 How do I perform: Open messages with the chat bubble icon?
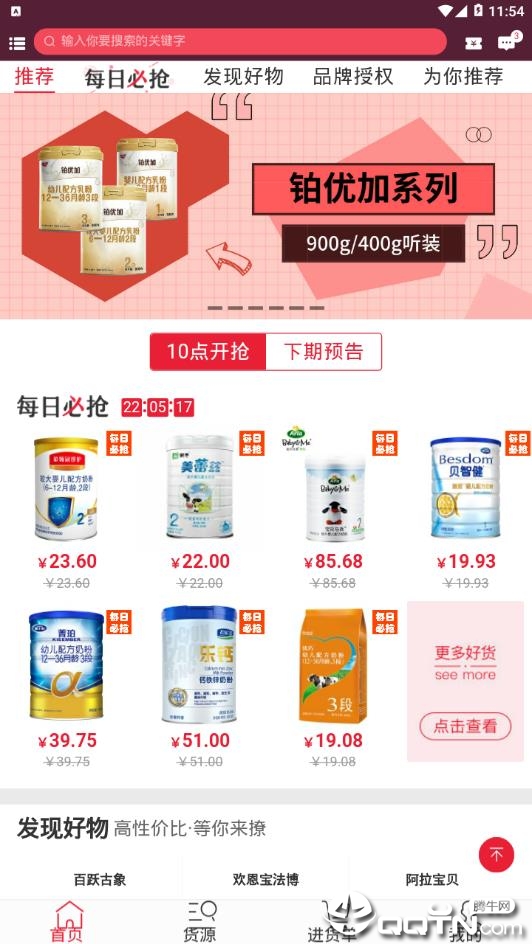(509, 42)
